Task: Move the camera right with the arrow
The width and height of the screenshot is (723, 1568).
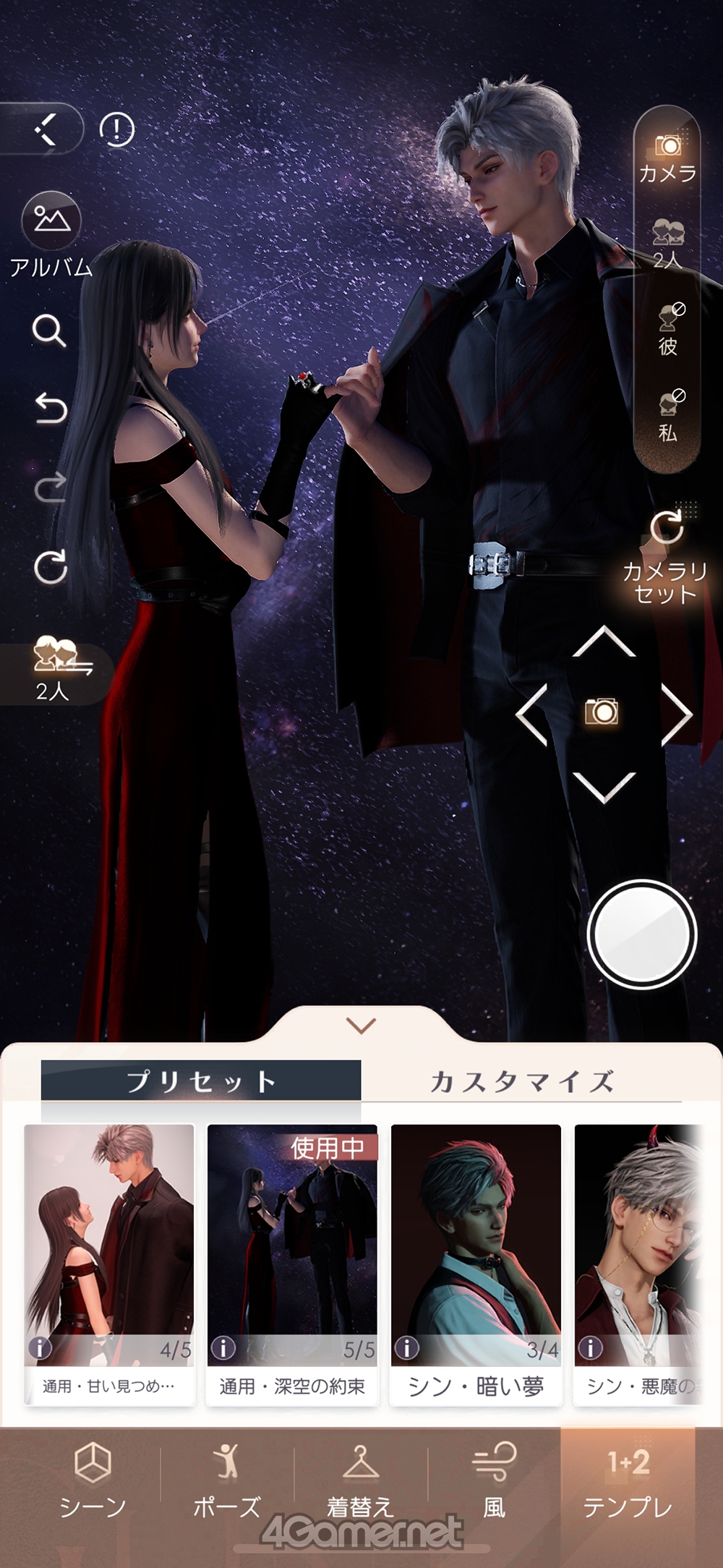Action: point(677,714)
